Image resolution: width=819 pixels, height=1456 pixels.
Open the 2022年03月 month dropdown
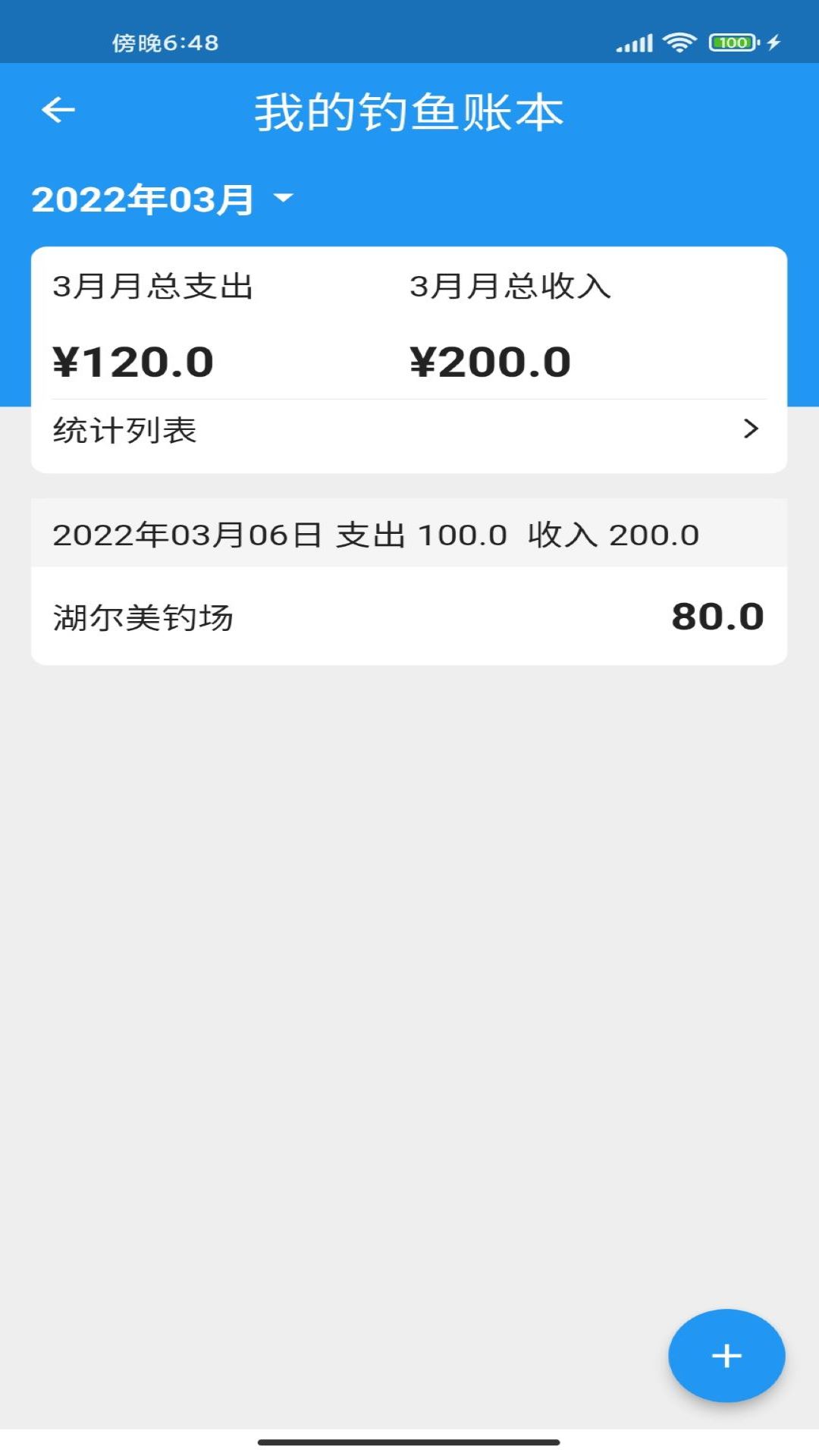point(162,199)
